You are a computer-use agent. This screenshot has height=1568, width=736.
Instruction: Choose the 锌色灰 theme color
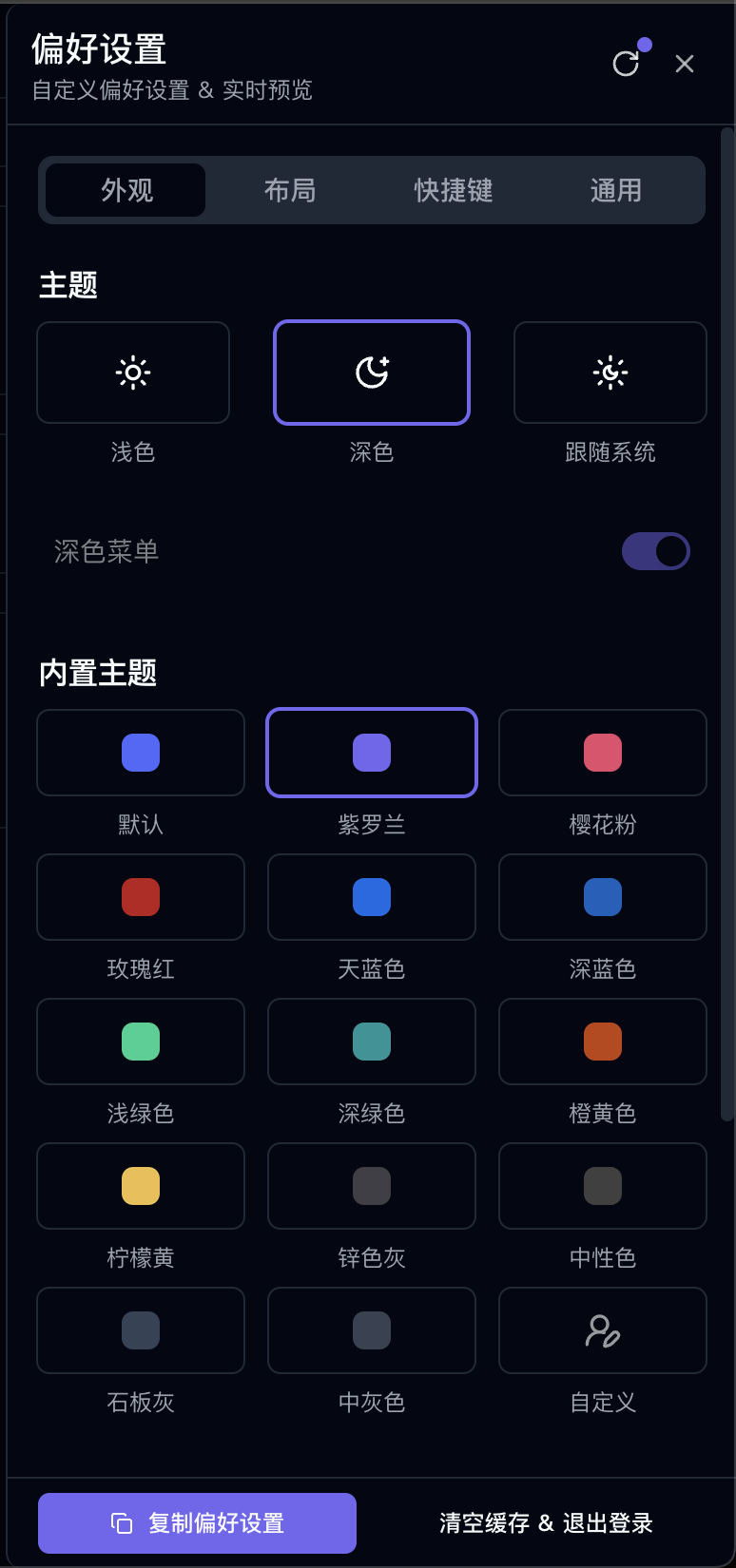(372, 1186)
